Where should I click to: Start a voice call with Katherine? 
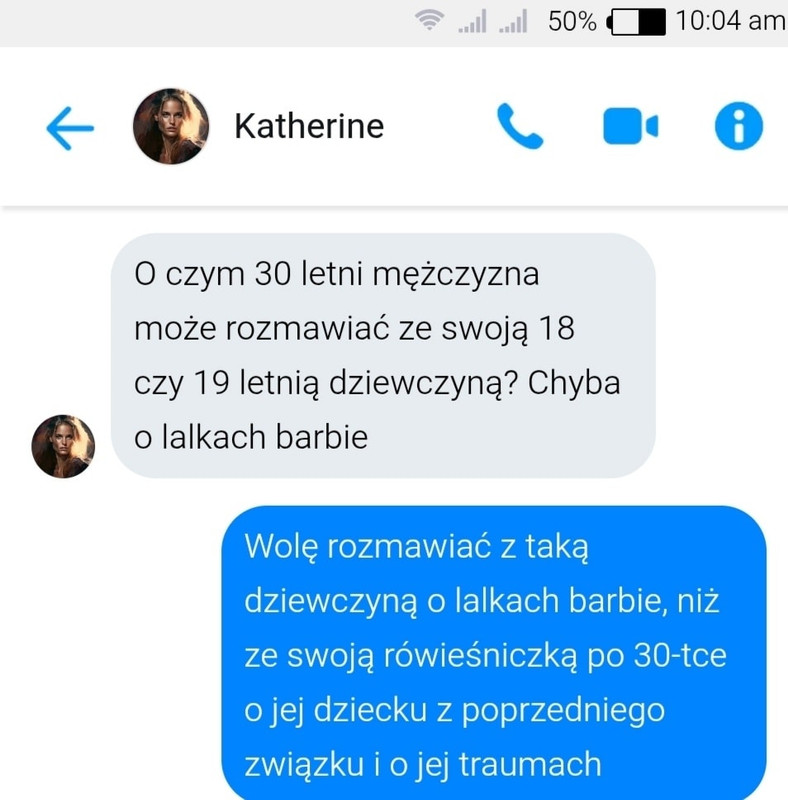pos(520,127)
